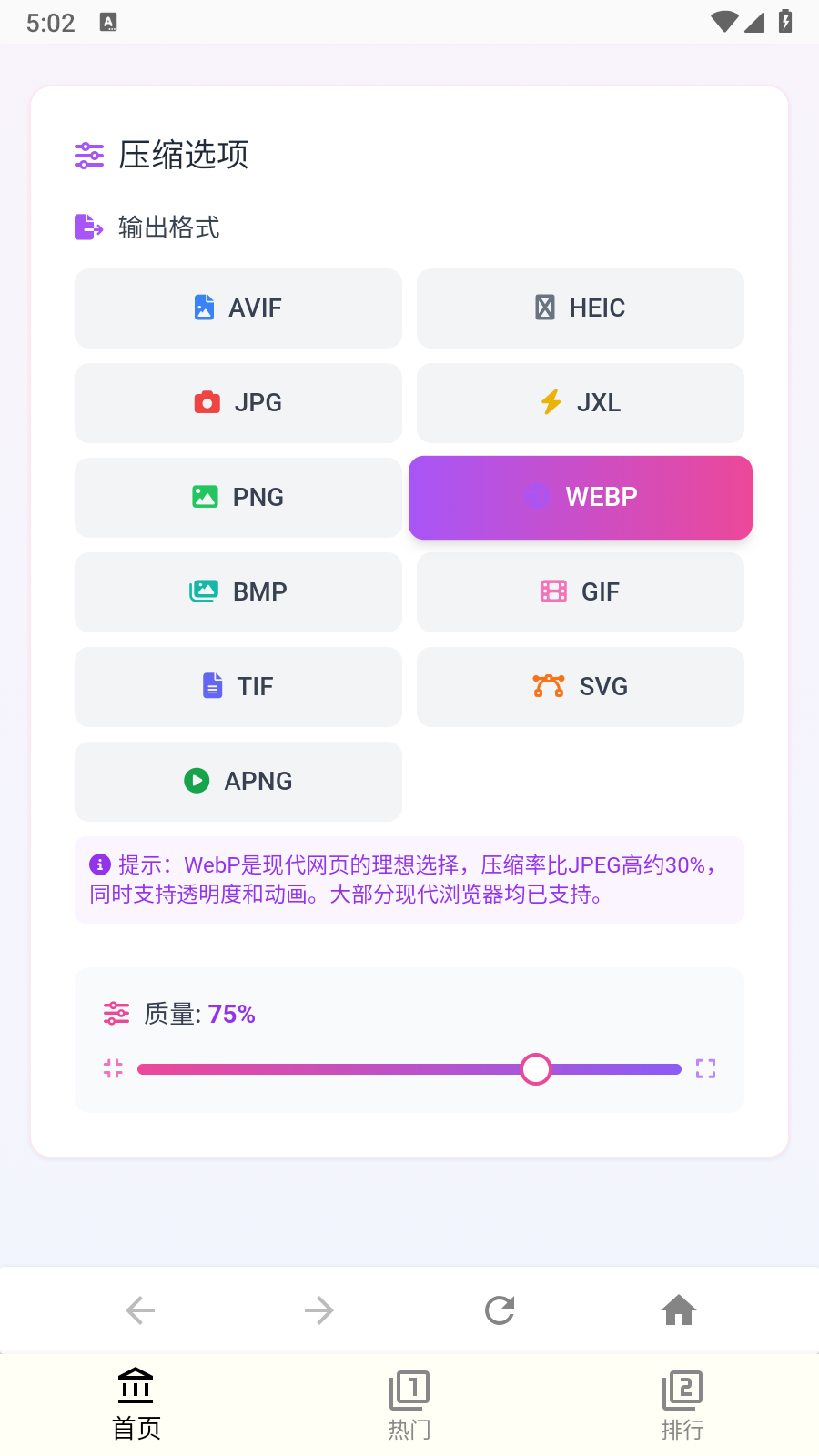Tap the highlighted WEBP format button
819x1456 pixels.
click(x=581, y=498)
